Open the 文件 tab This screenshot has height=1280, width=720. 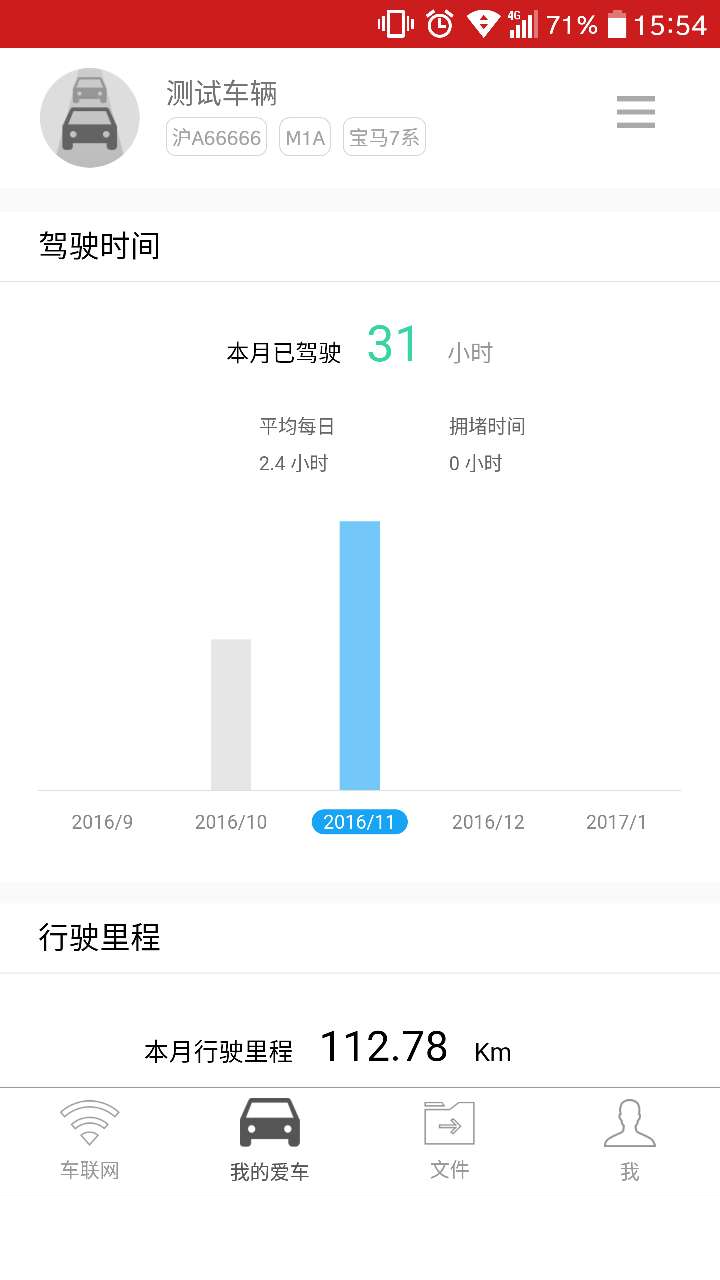click(x=450, y=1141)
